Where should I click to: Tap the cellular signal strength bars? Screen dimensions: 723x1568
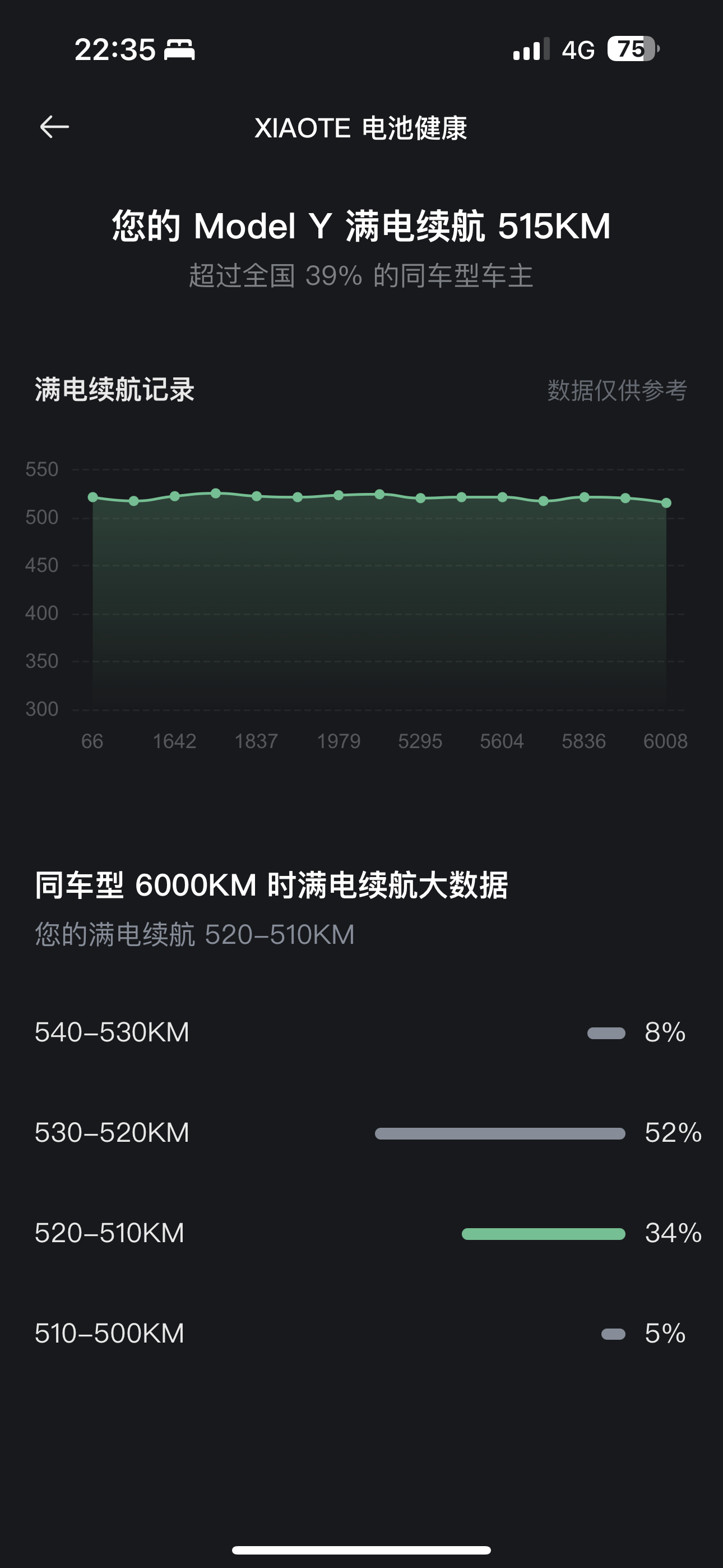coord(529,49)
